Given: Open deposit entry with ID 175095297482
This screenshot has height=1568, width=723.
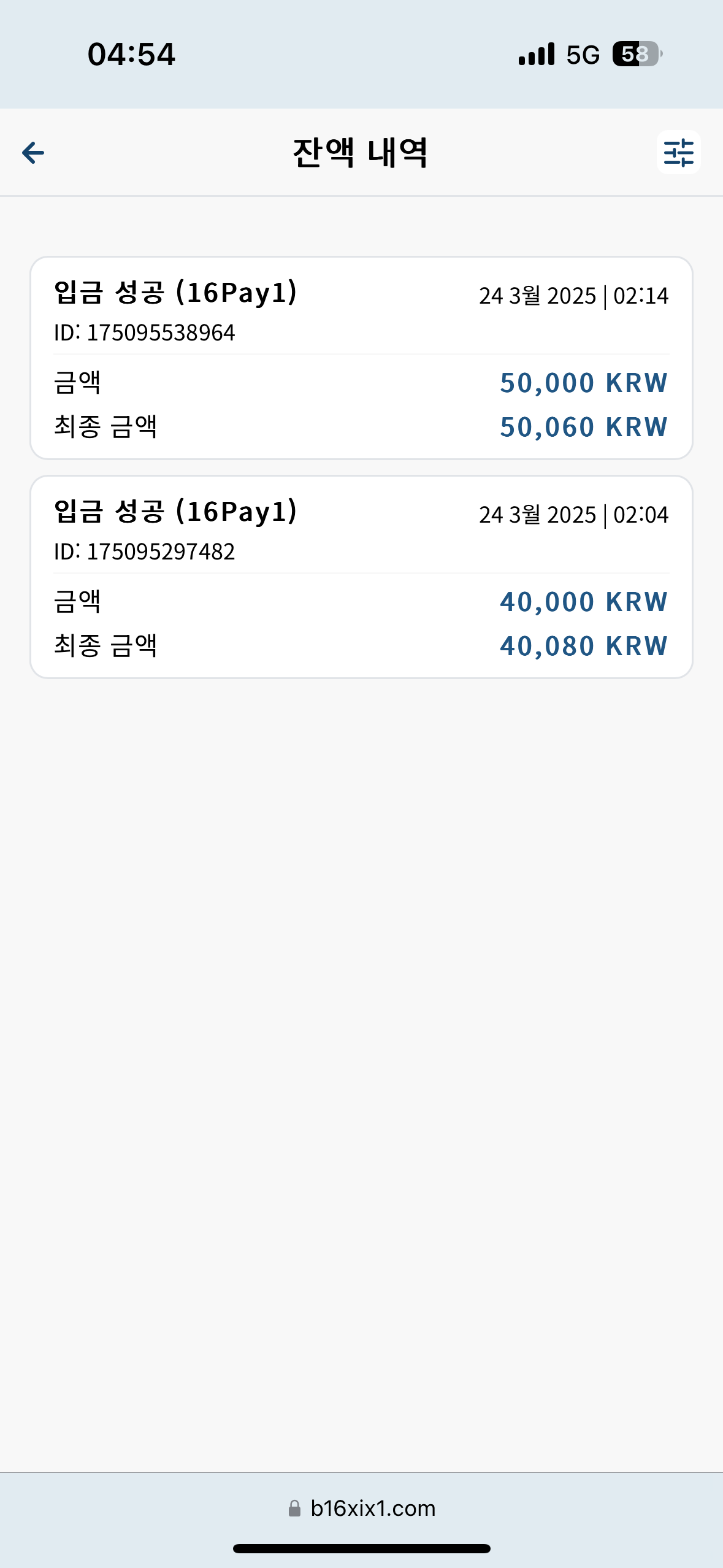Looking at the screenshot, I should click(x=361, y=577).
